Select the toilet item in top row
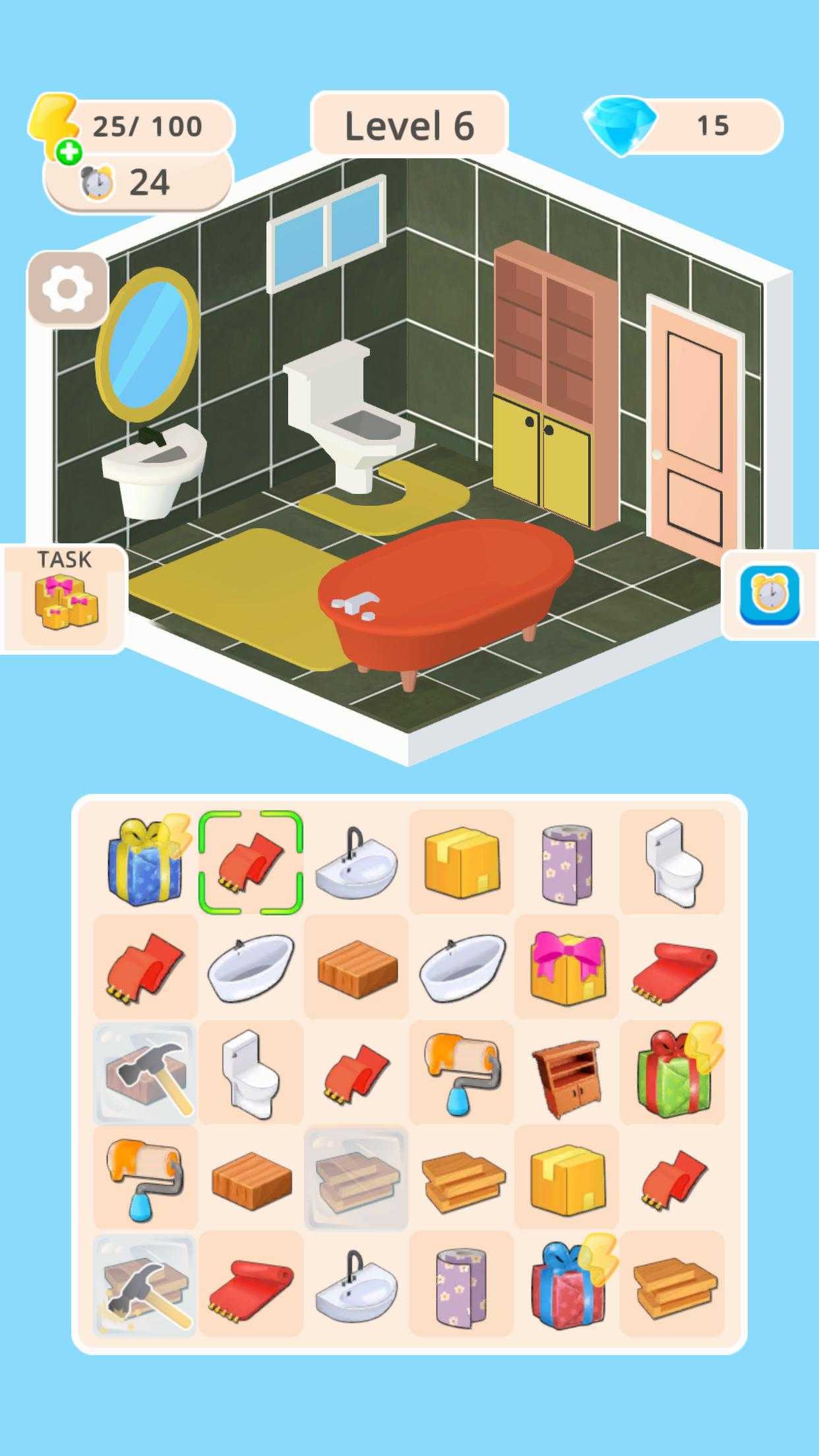819x1456 pixels. pos(673,862)
